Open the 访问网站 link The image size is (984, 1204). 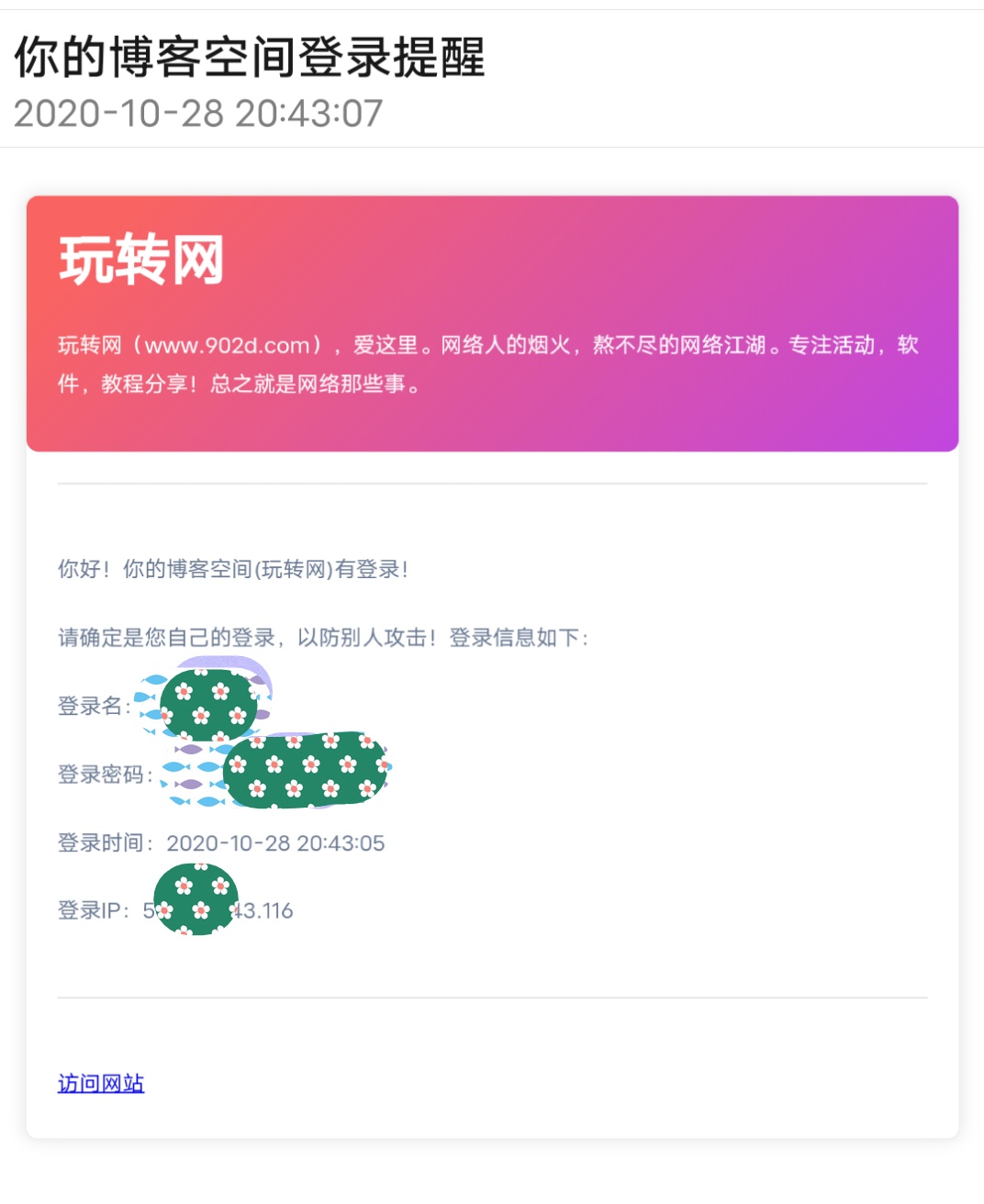(101, 1084)
